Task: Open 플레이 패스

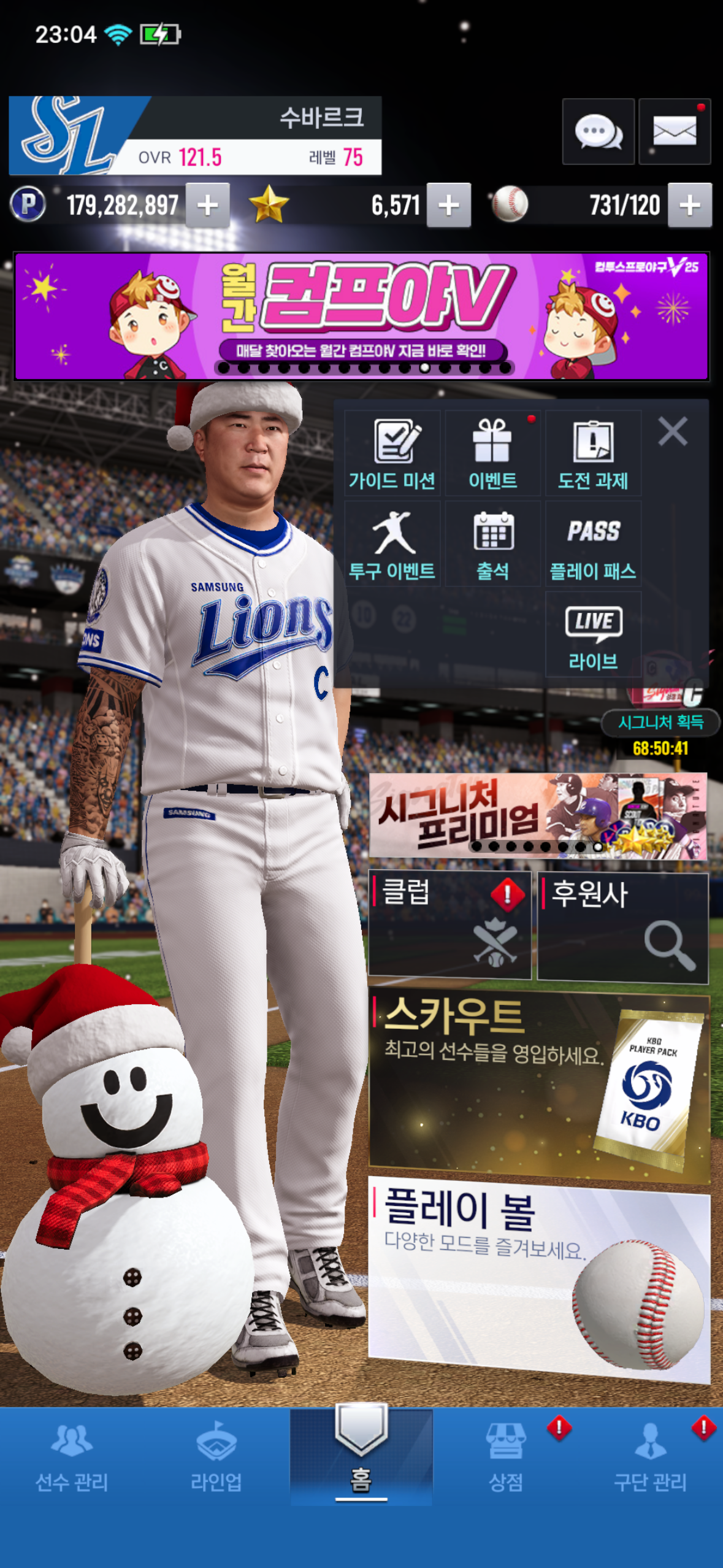Action: pos(593,544)
